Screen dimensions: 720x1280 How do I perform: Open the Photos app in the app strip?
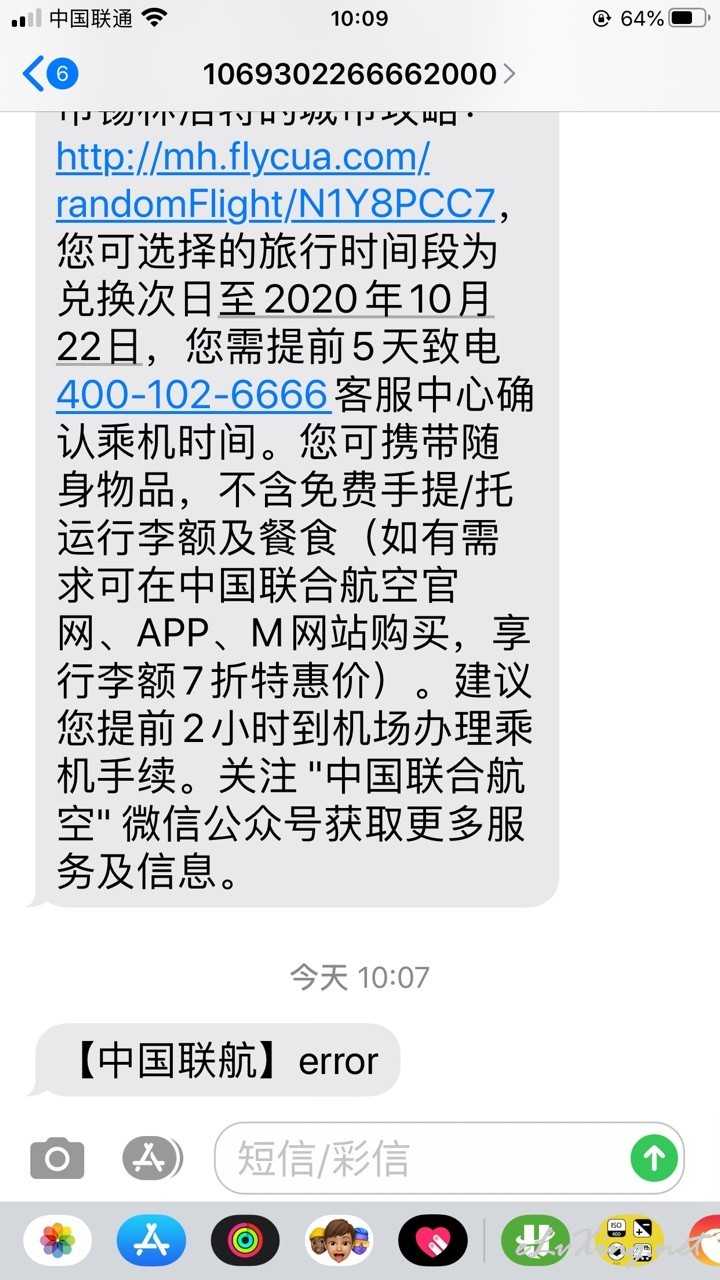point(58,1241)
